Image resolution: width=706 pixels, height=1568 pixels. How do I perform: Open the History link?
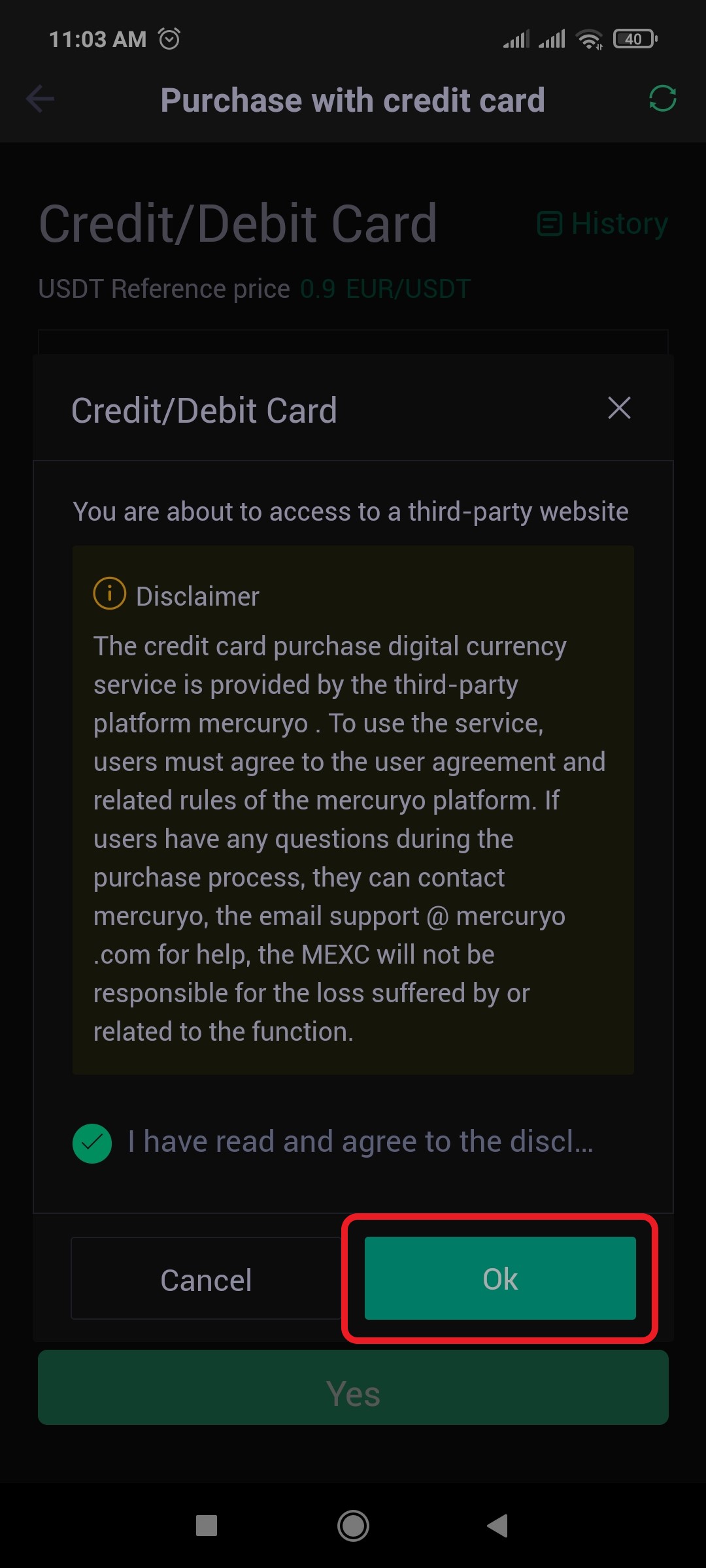pyautogui.click(x=602, y=223)
